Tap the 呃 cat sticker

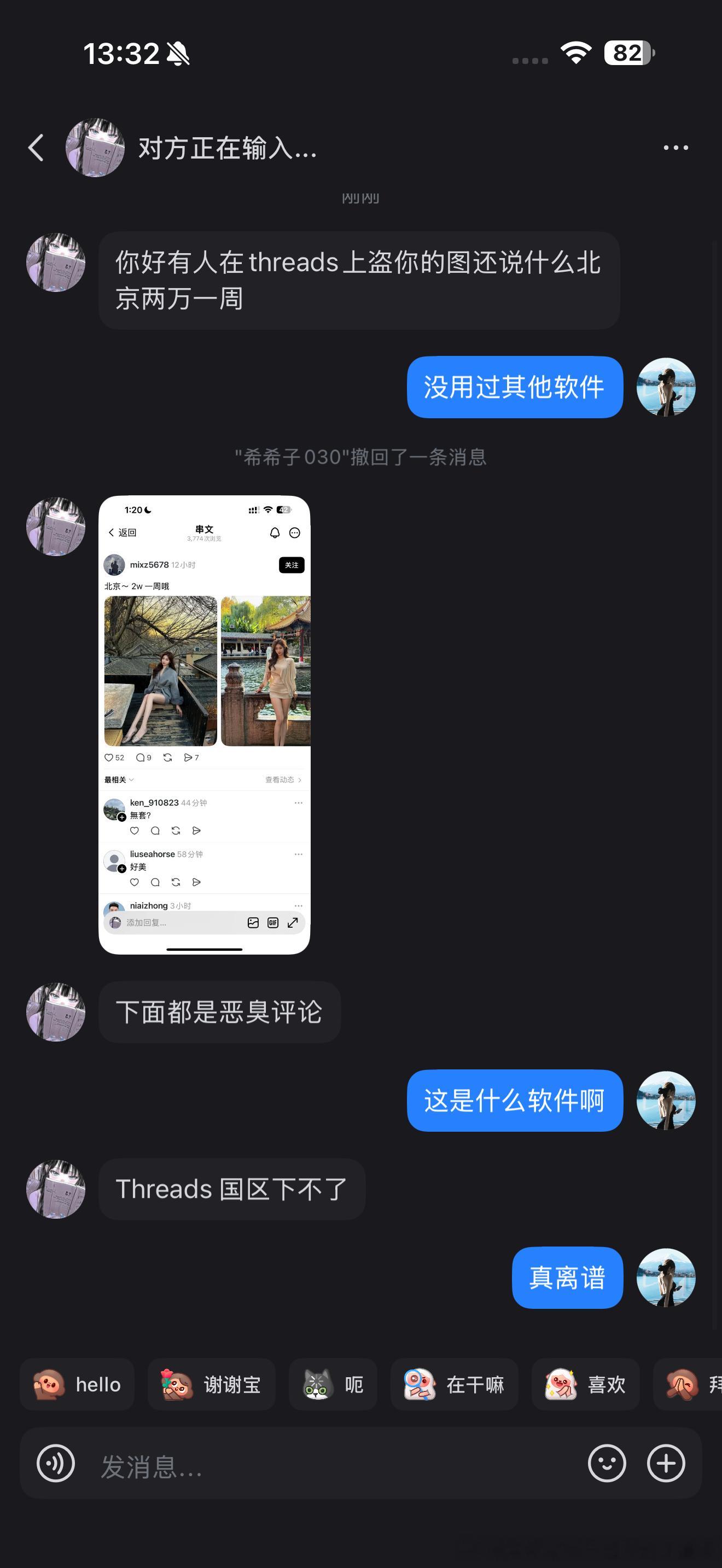click(334, 1385)
